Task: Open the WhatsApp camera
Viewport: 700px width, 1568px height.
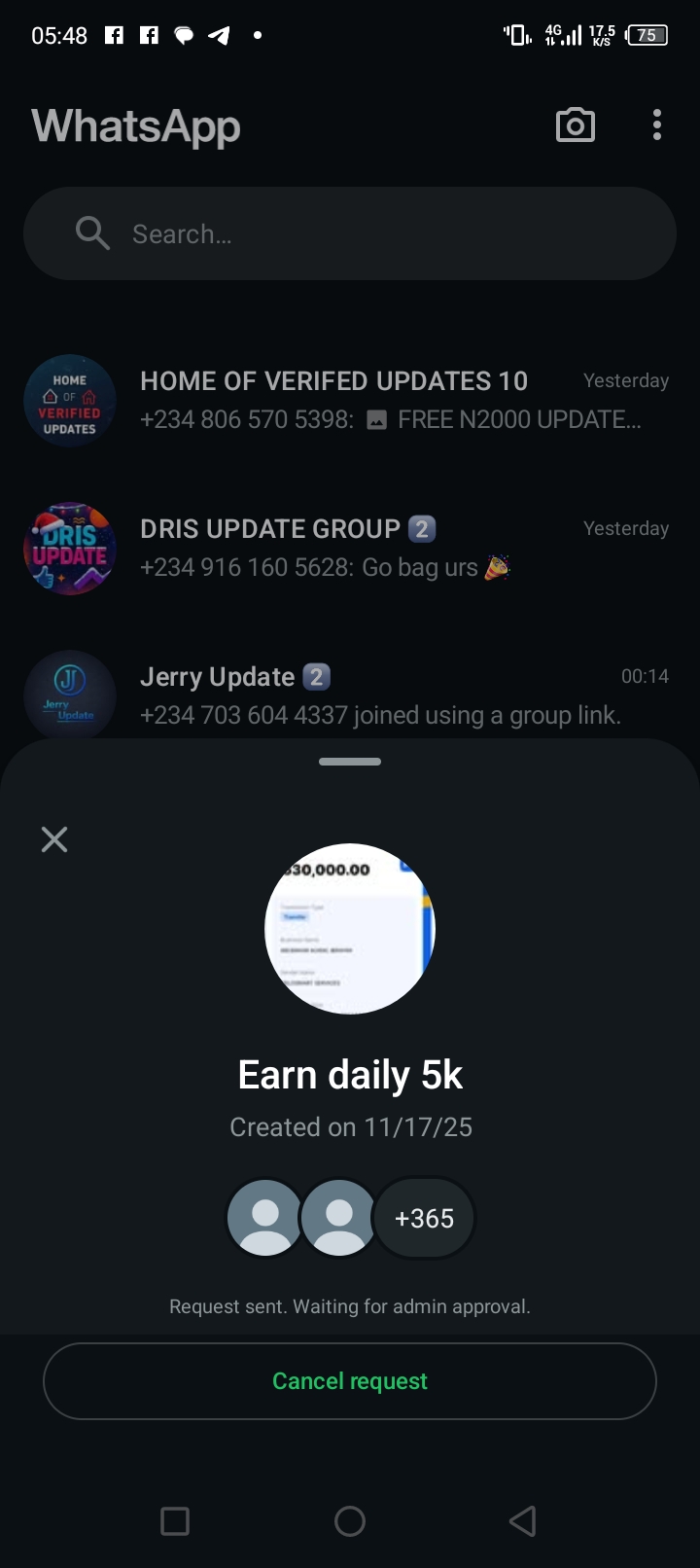Action: (575, 125)
